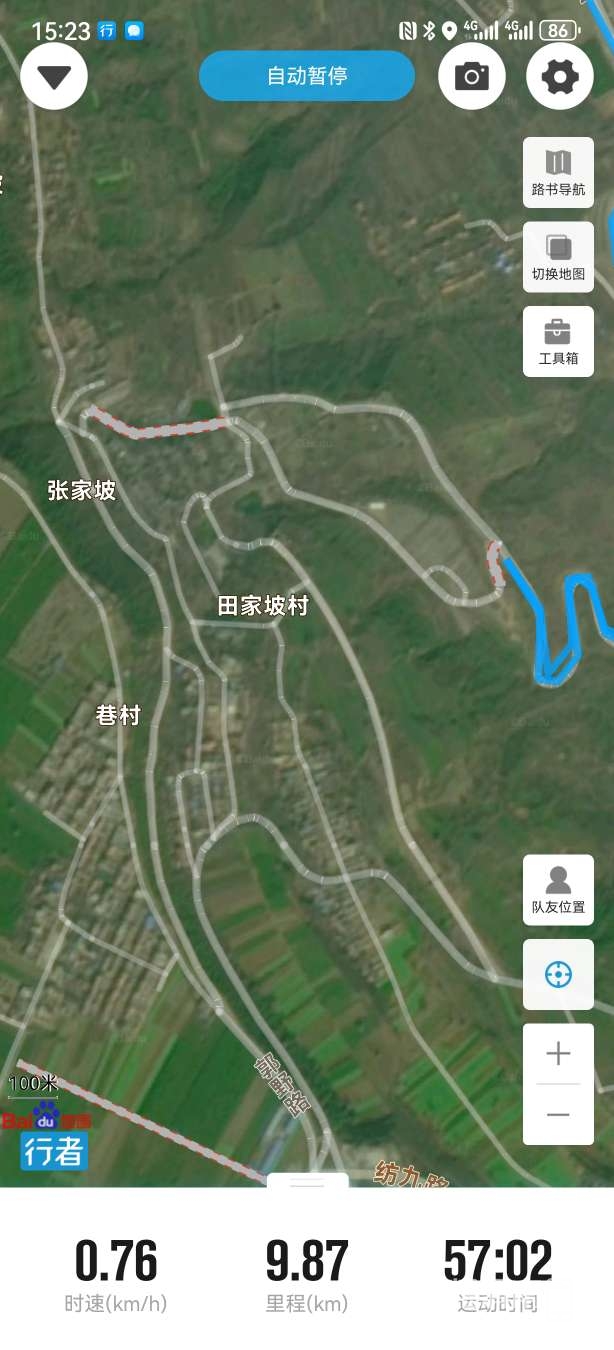Collapse the map with the down arrow
Image resolution: width=614 pixels, height=1350 pixels.
coord(54,76)
